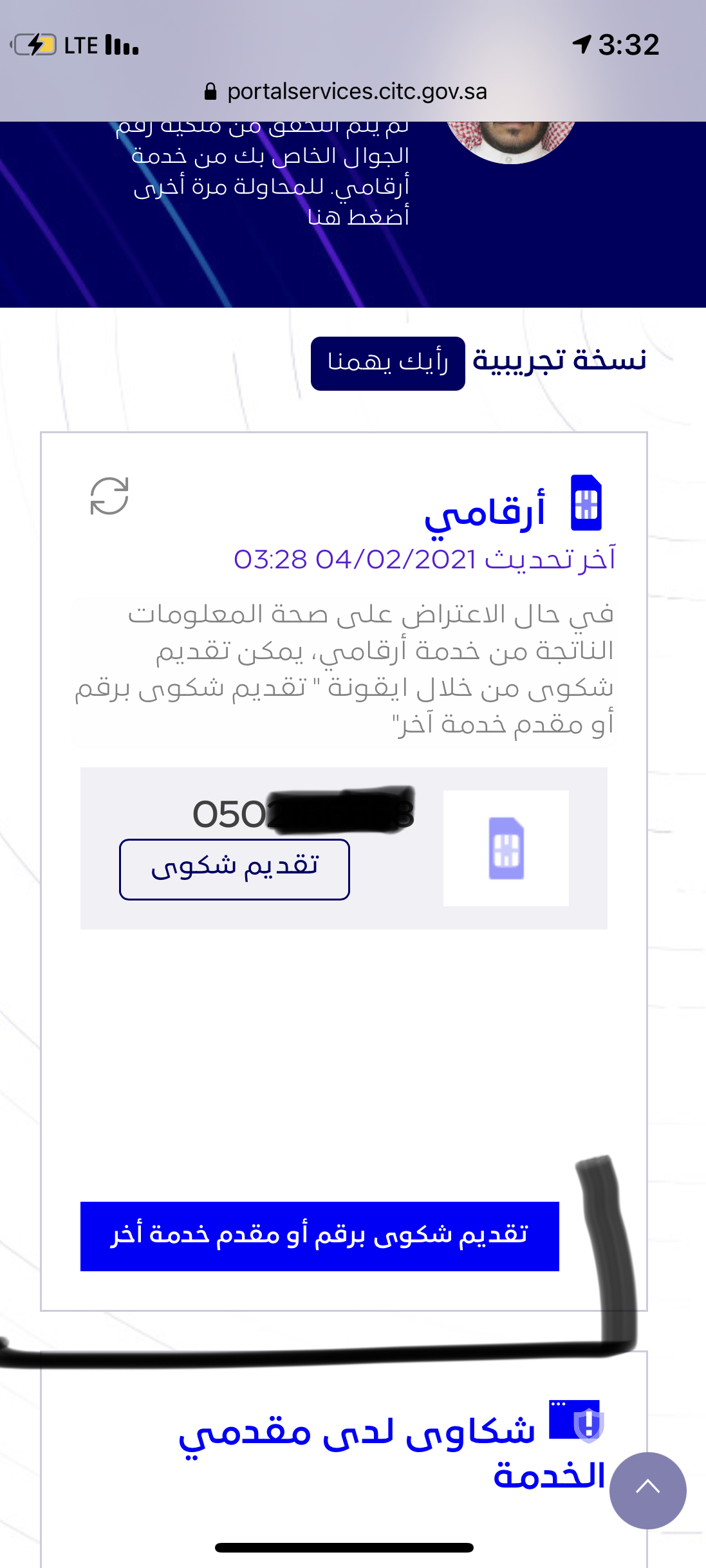Tap تقديم شكوى برقم أو مقدم خدمة أخر
This screenshot has width=706, height=1568.
[x=319, y=1236]
